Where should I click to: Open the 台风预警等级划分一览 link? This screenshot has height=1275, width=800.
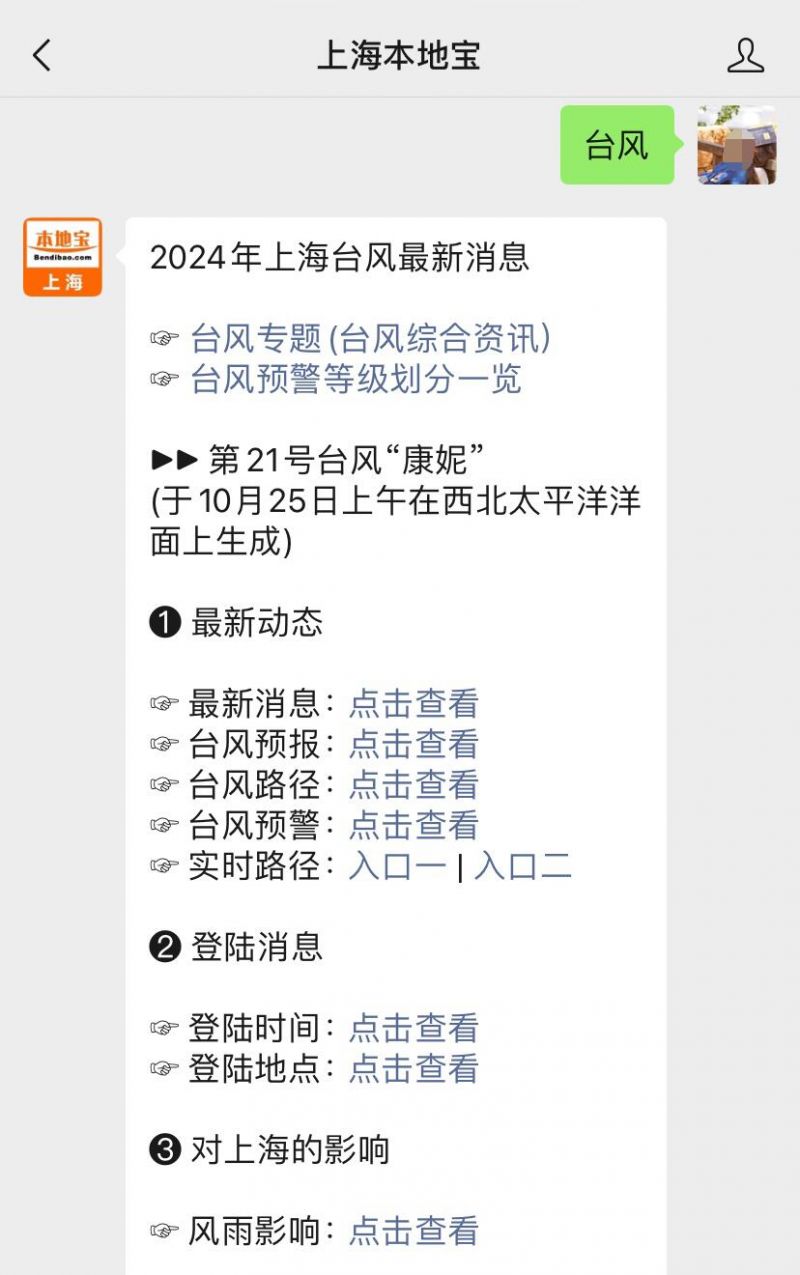coord(356,380)
